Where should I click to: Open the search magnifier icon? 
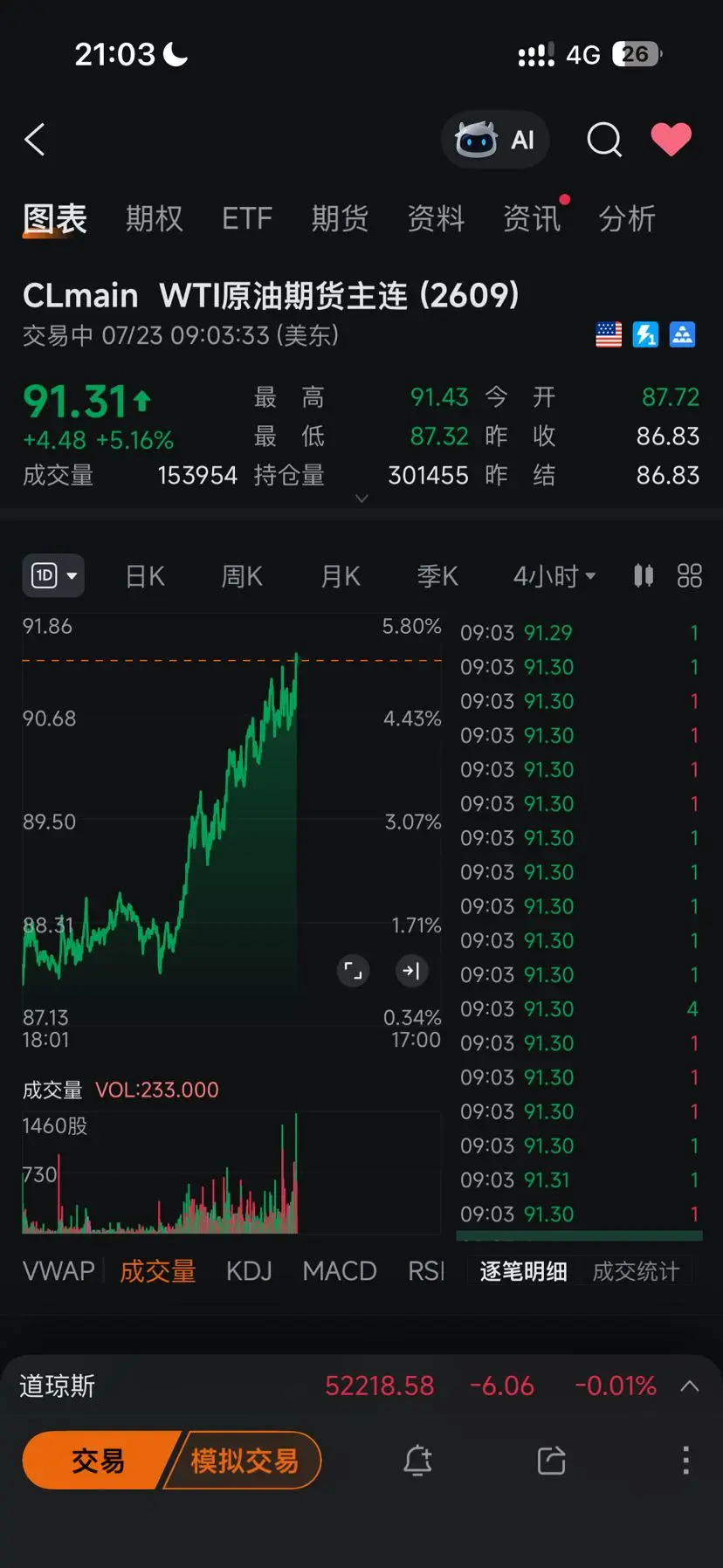click(x=604, y=140)
